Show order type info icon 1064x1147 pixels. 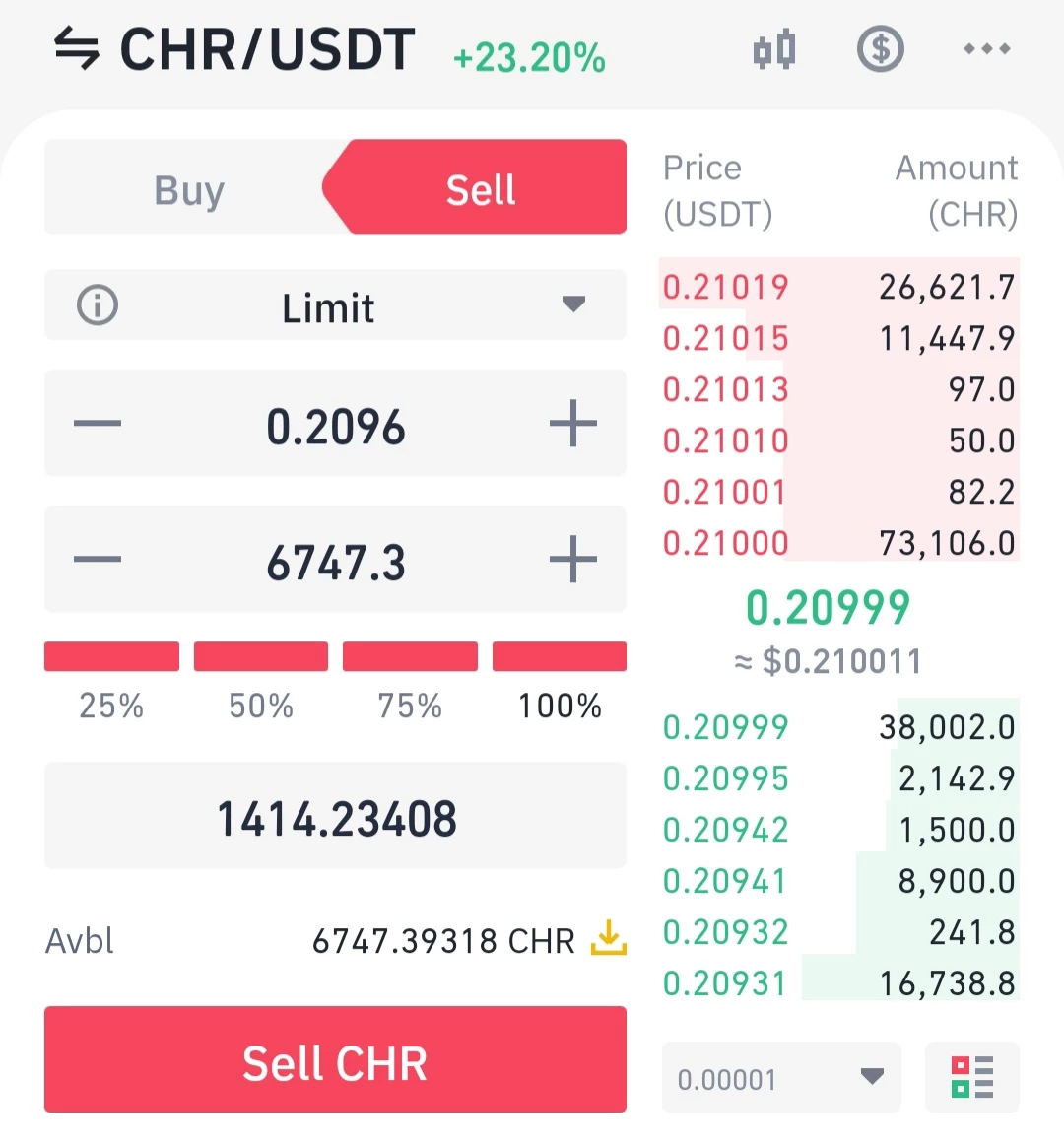coord(98,305)
